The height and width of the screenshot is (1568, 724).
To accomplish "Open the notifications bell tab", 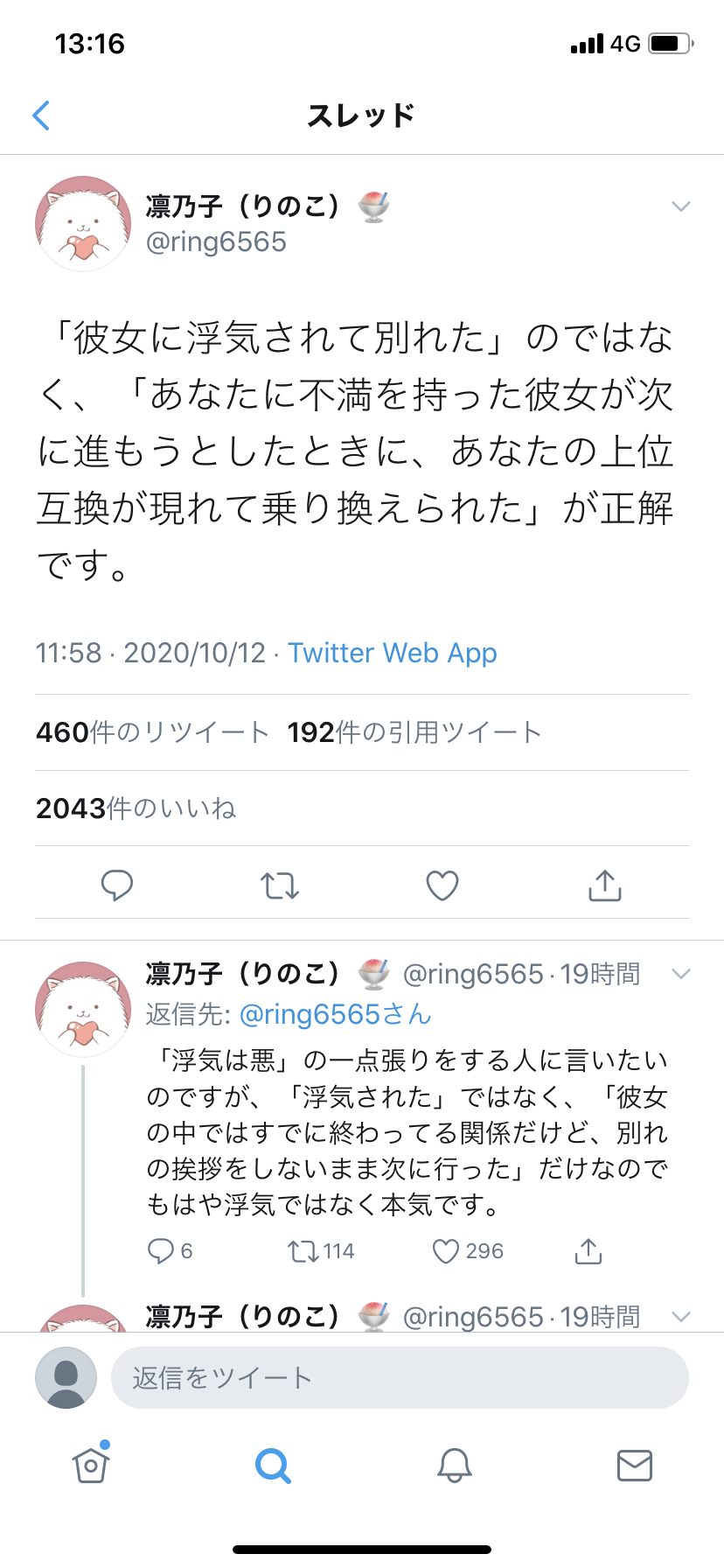I will point(455,1465).
